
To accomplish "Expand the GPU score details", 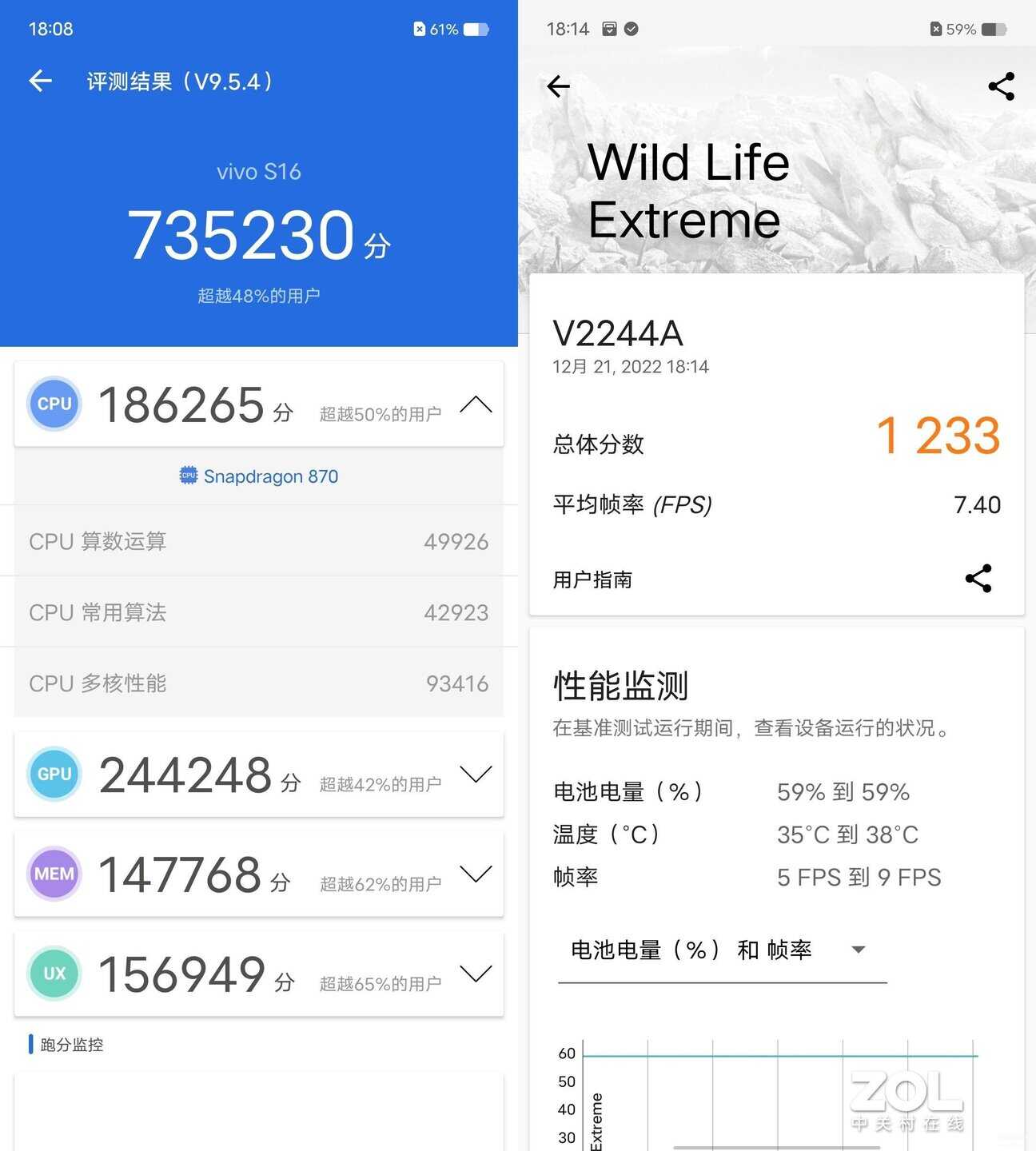I will click(x=476, y=775).
